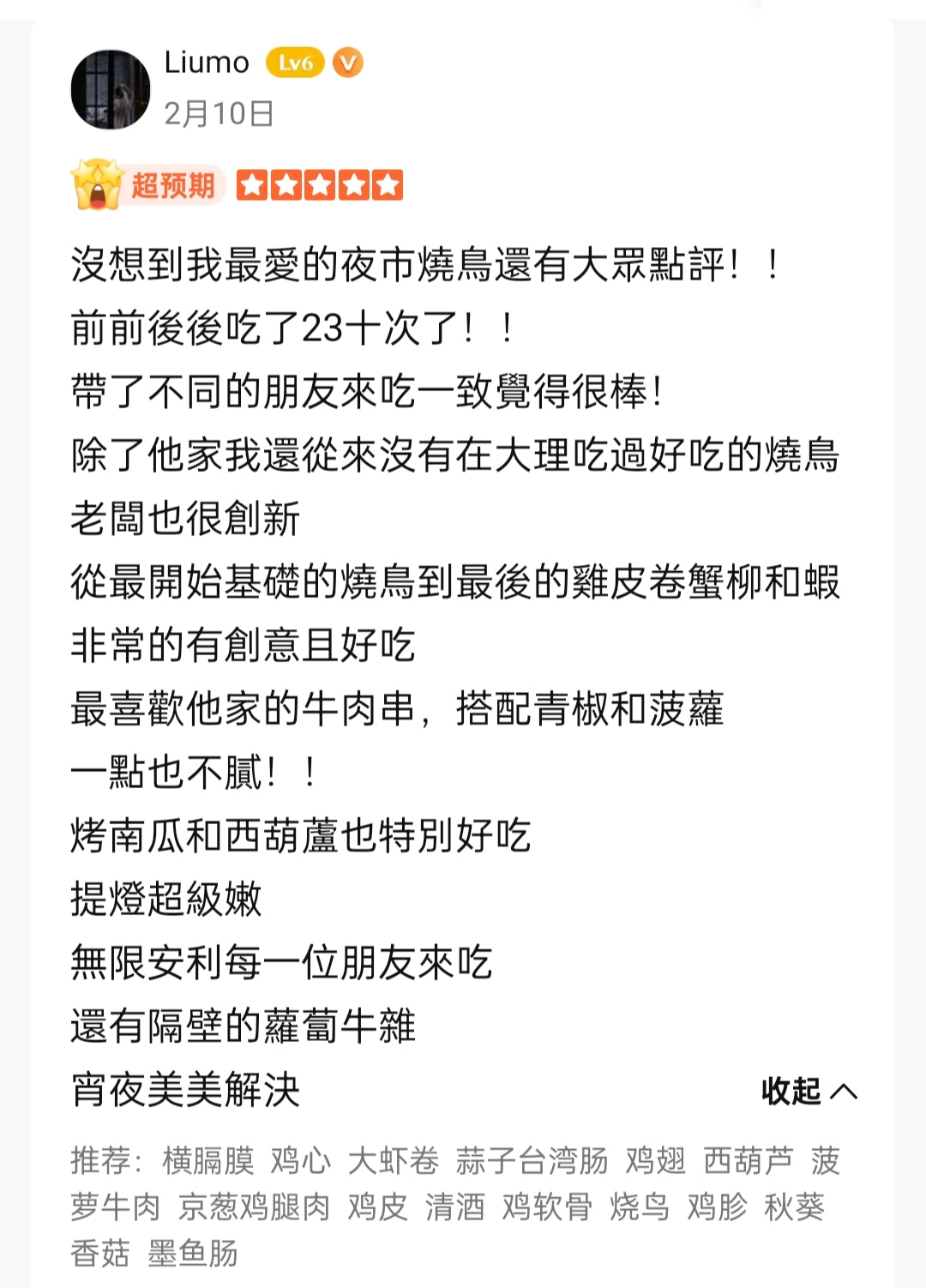
Task: Tap the Lv6 level badge
Action: (295, 63)
